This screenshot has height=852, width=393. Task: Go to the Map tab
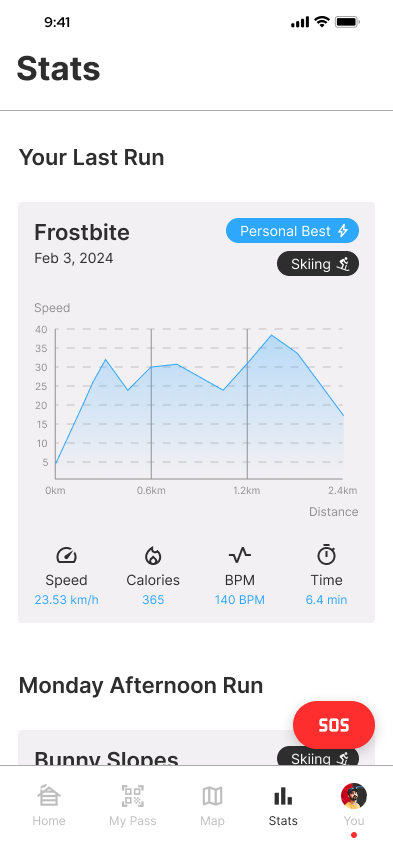(212, 805)
